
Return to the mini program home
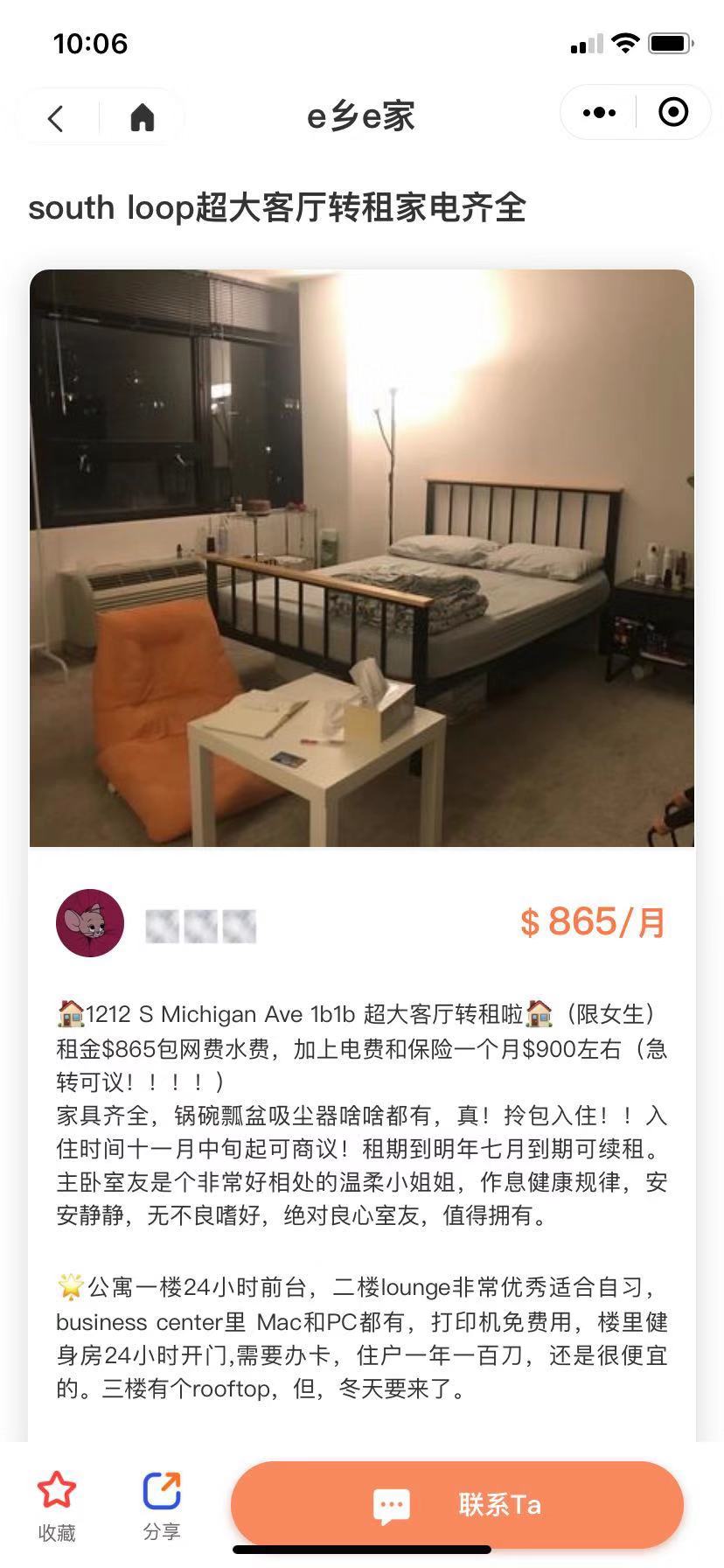pyautogui.click(x=142, y=117)
